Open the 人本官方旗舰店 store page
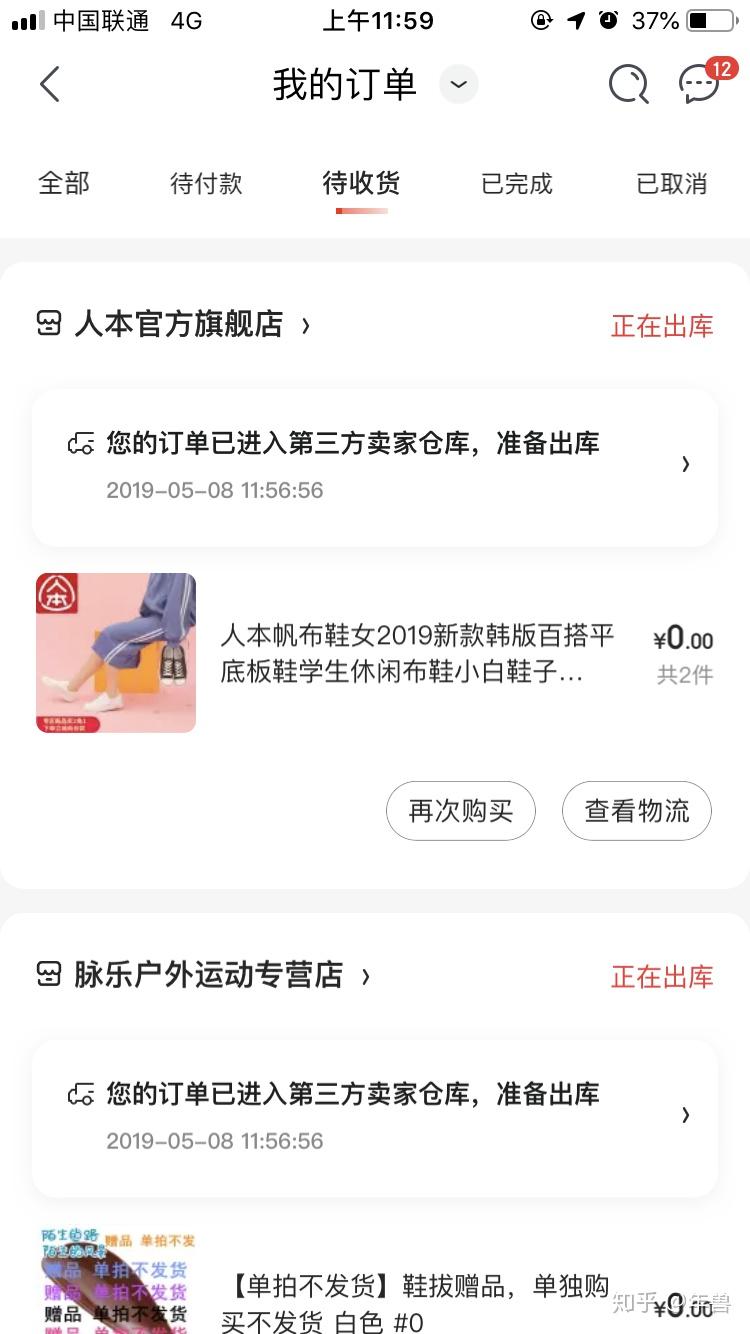The width and height of the screenshot is (750, 1334). [x=180, y=323]
